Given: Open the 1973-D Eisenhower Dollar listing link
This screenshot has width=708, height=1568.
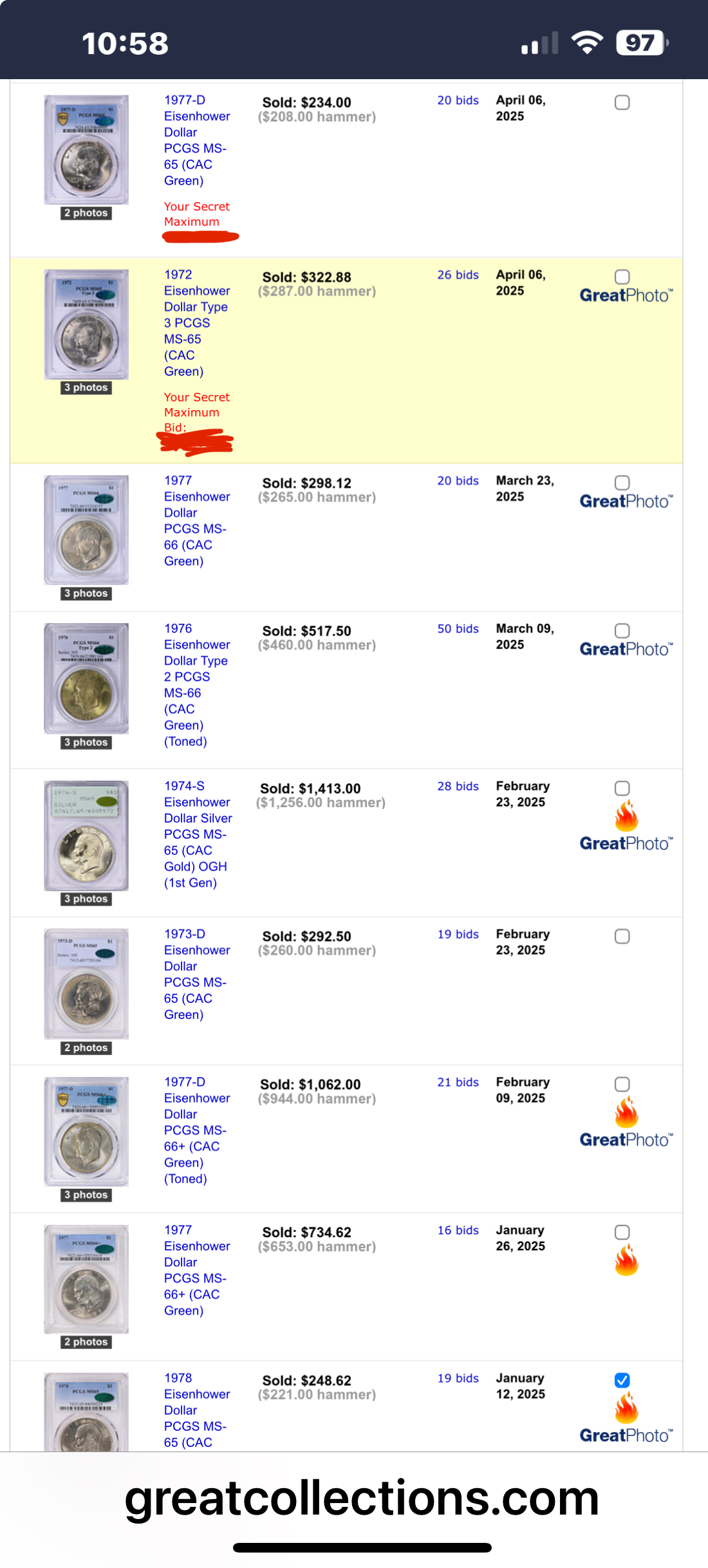Looking at the screenshot, I should pyautogui.click(x=196, y=974).
